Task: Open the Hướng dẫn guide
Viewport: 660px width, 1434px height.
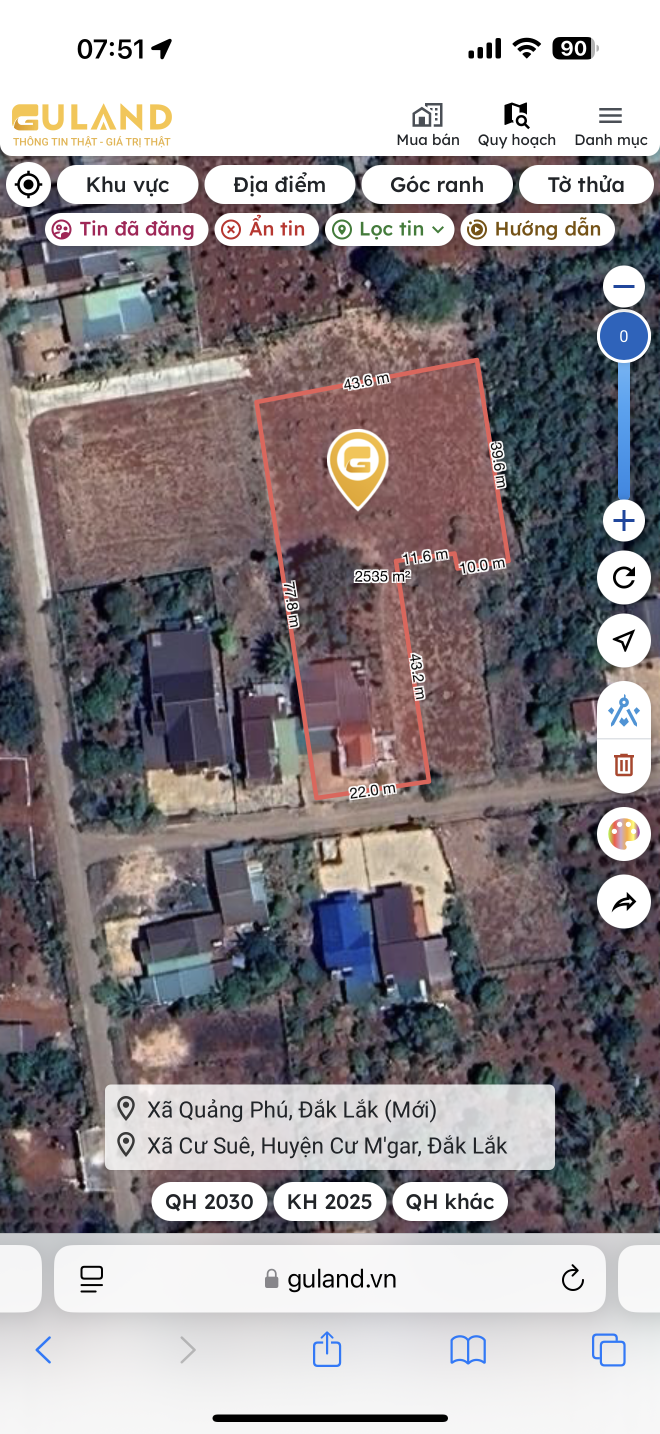Action: [x=537, y=229]
